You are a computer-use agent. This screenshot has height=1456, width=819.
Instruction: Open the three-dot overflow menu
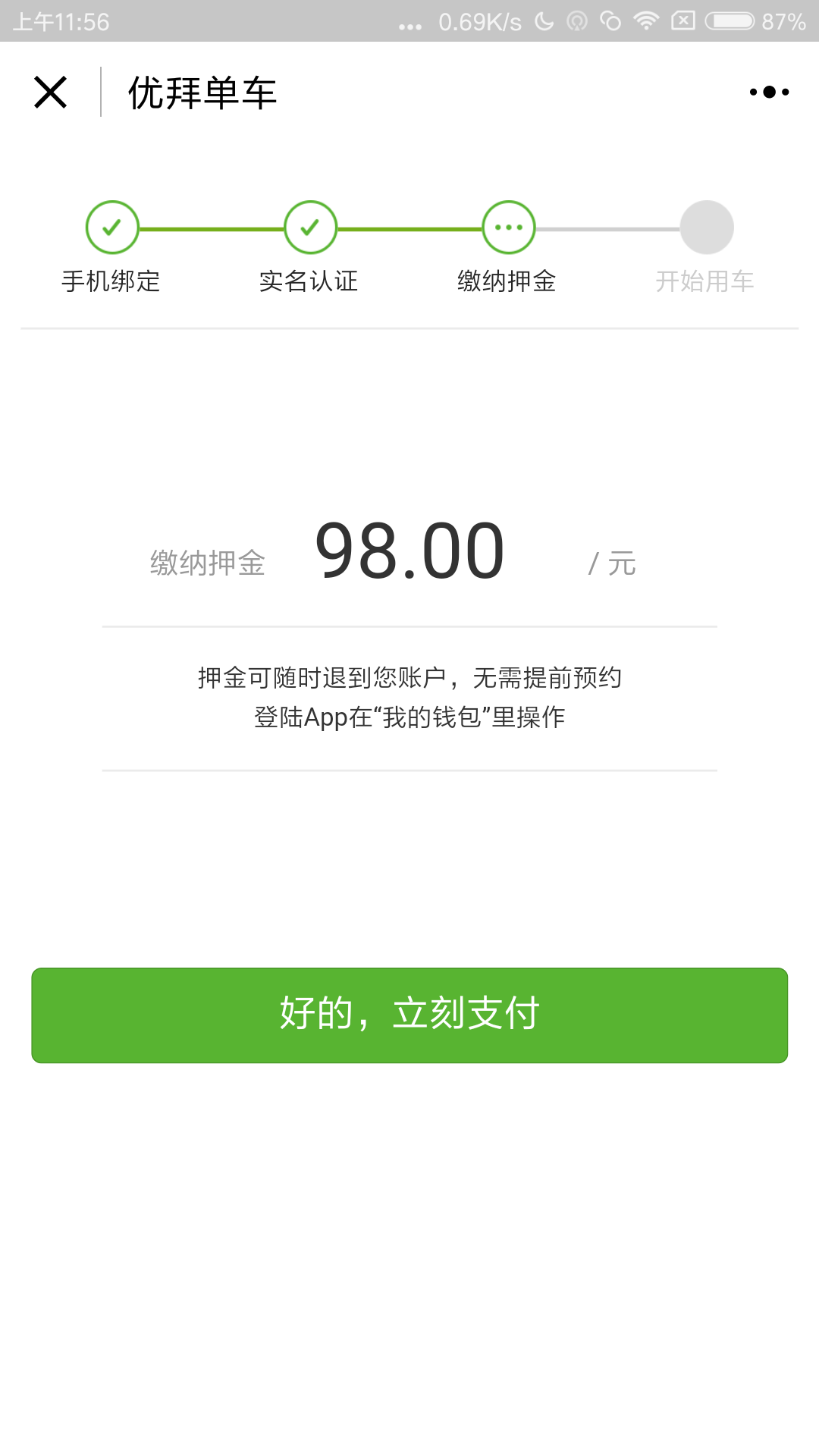pyautogui.click(x=769, y=93)
